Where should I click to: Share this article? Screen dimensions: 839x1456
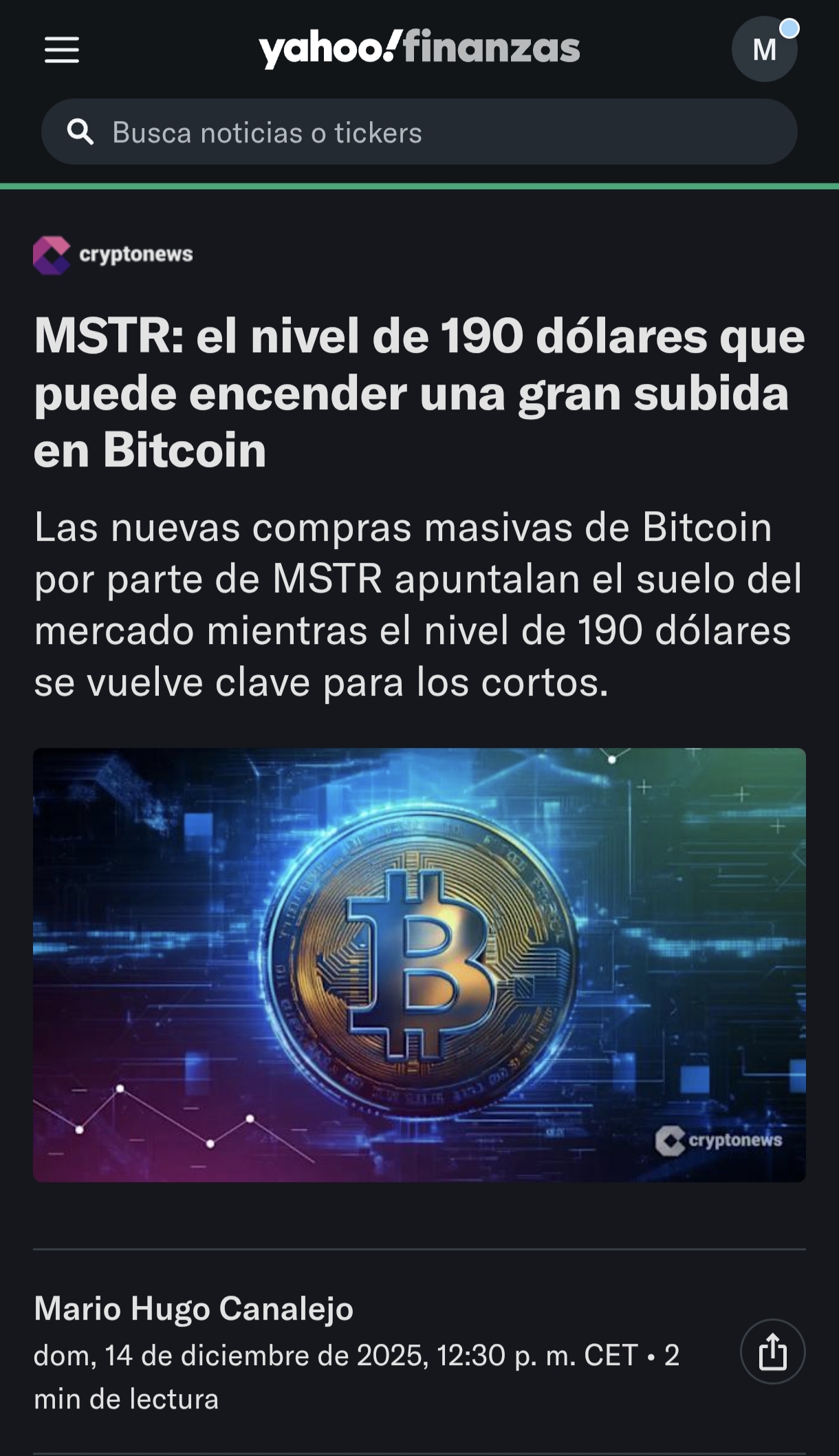772,1351
